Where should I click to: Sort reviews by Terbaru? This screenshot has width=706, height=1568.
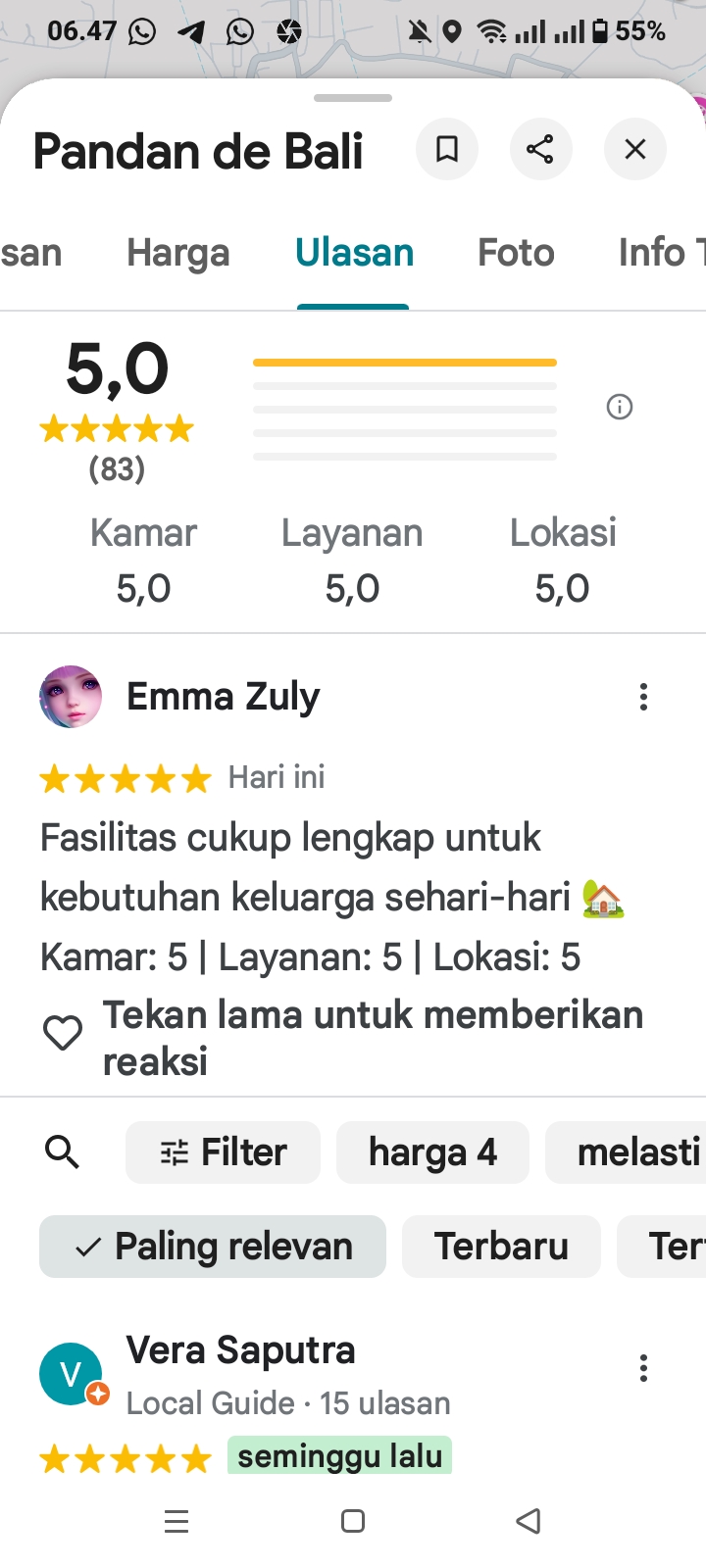(501, 1247)
